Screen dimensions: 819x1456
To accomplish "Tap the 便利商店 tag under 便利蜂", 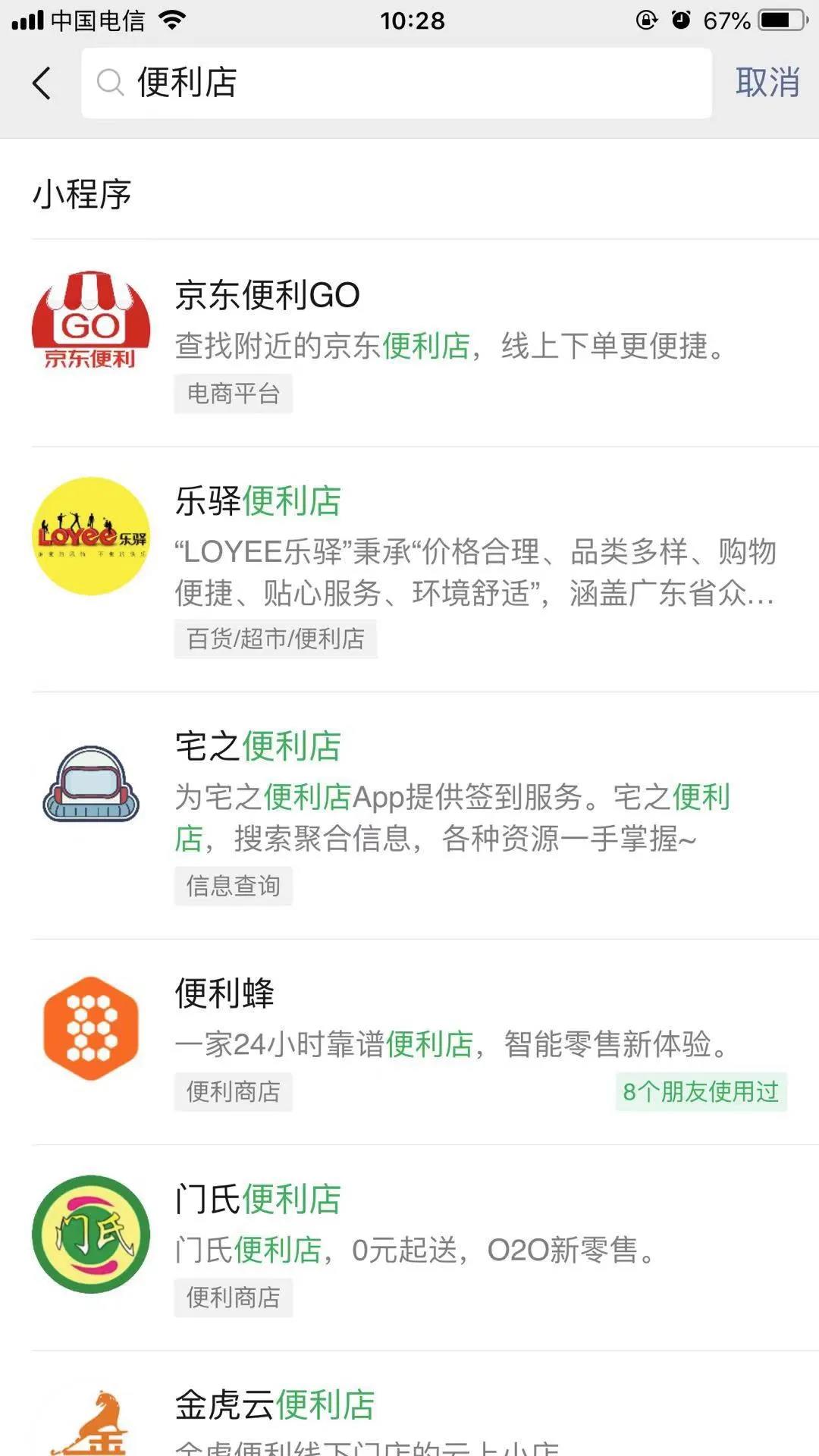I will click(x=233, y=1093).
